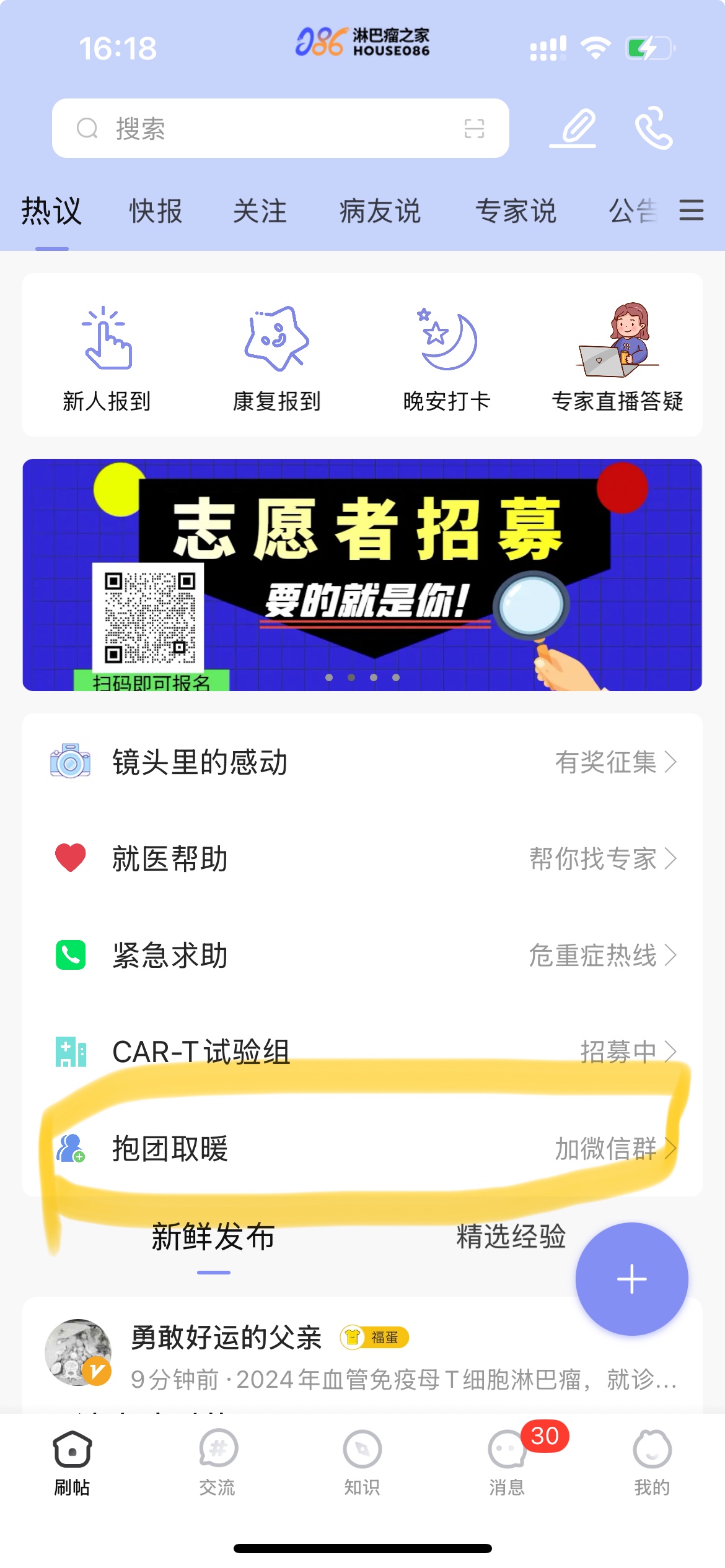
Task: Open 紧急求助 hotline row
Action: point(362,955)
